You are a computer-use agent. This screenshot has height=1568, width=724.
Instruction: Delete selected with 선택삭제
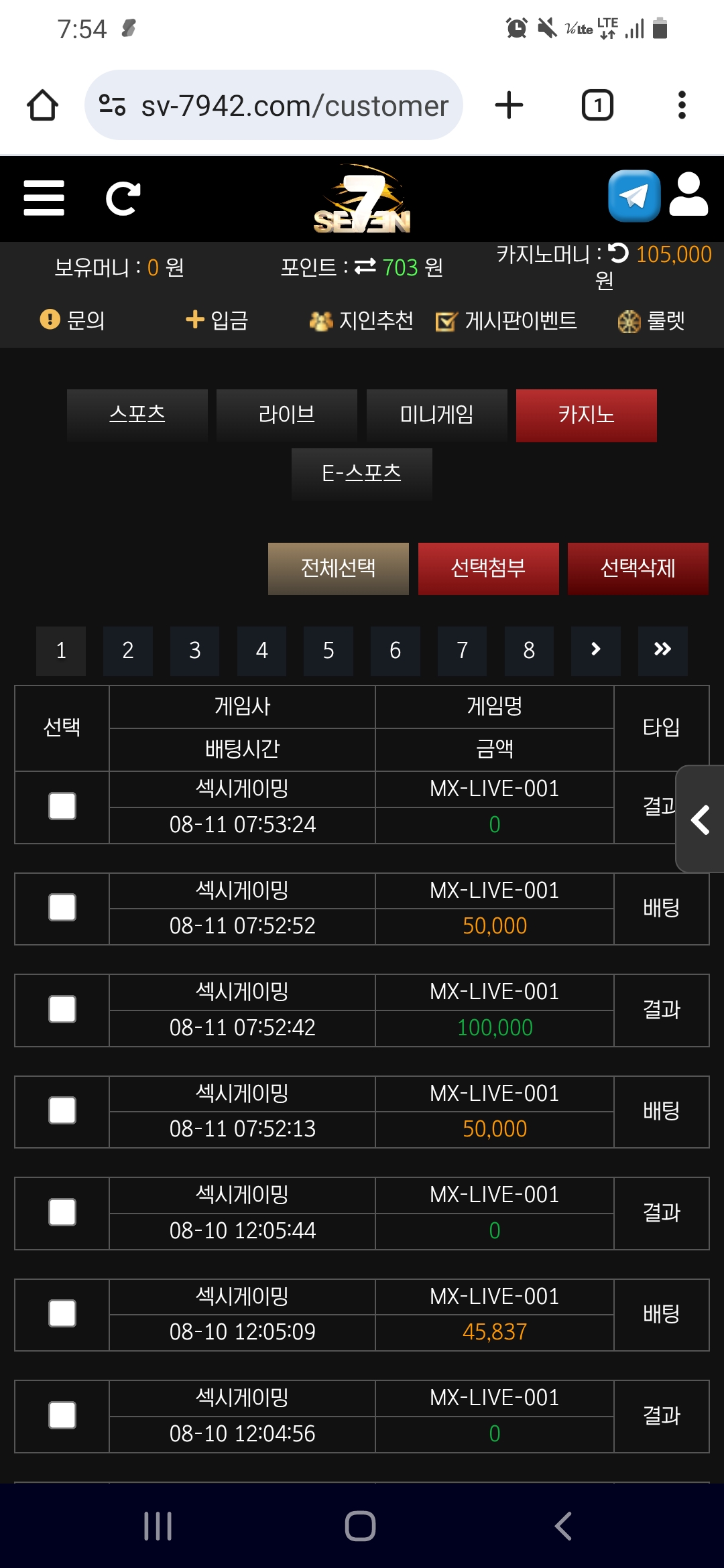coord(638,569)
